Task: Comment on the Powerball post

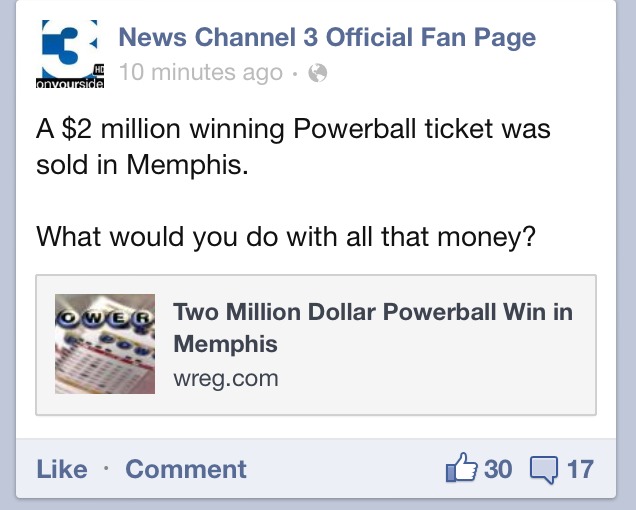Action: click(186, 469)
